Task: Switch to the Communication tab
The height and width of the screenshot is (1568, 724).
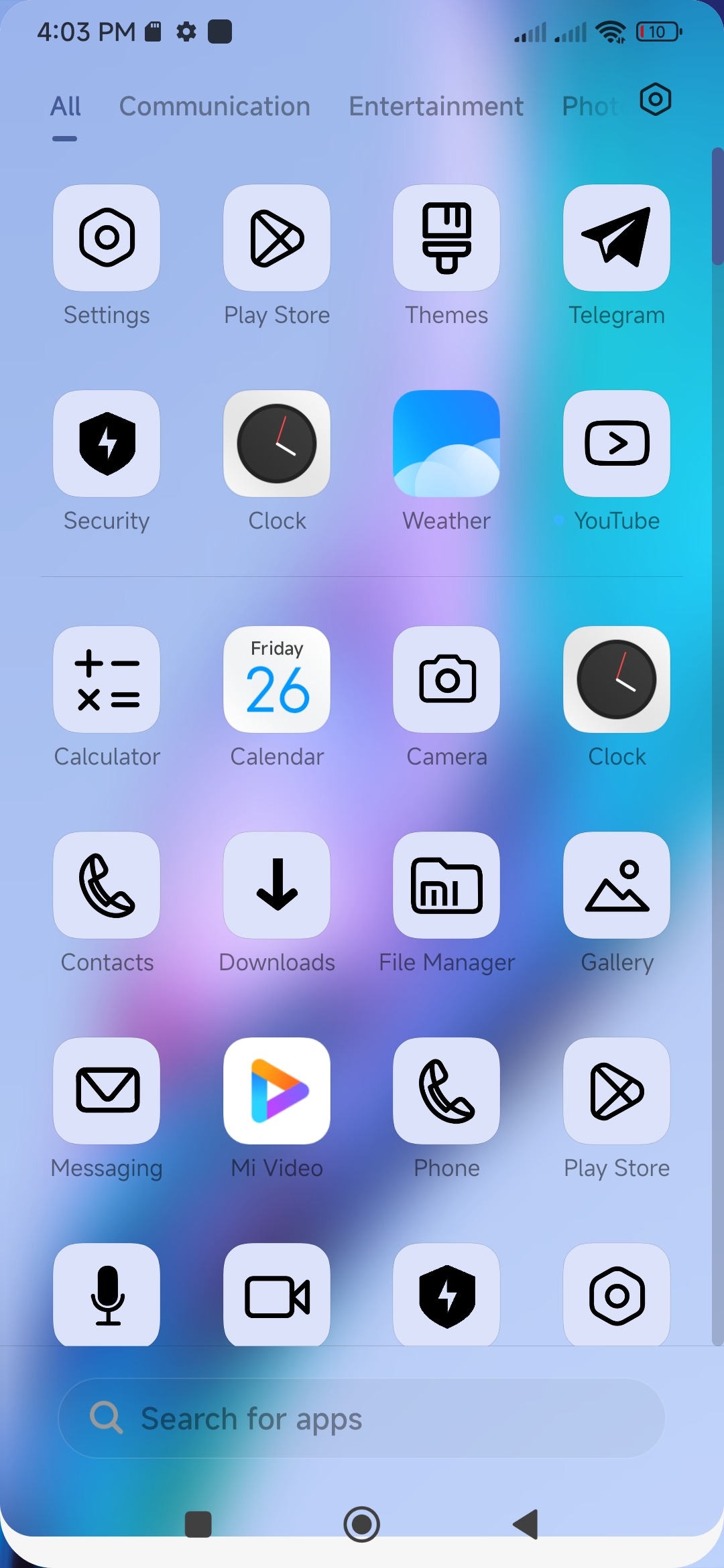Action: [x=215, y=107]
